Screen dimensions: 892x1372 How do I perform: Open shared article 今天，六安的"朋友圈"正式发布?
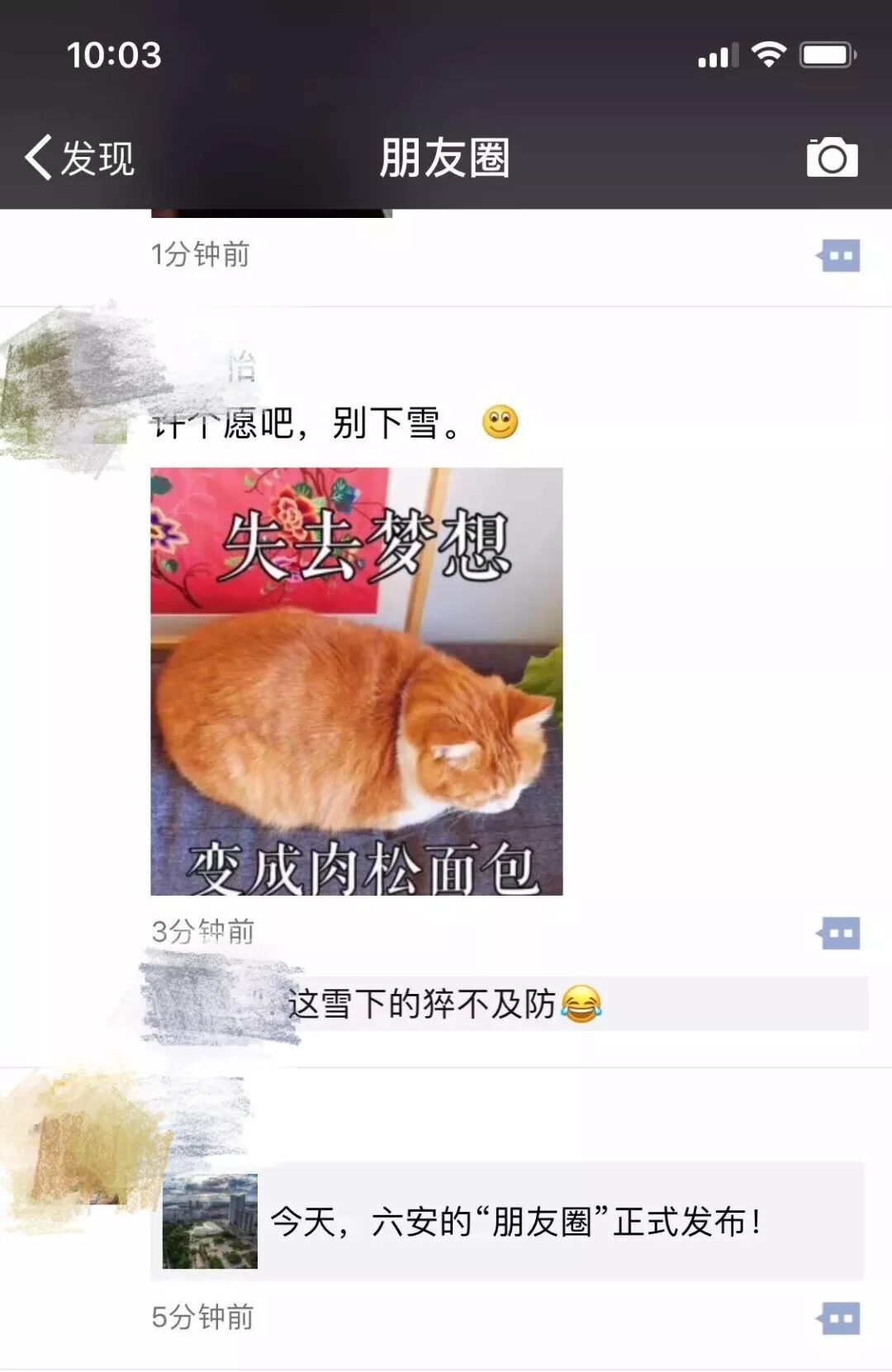point(507,1221)
